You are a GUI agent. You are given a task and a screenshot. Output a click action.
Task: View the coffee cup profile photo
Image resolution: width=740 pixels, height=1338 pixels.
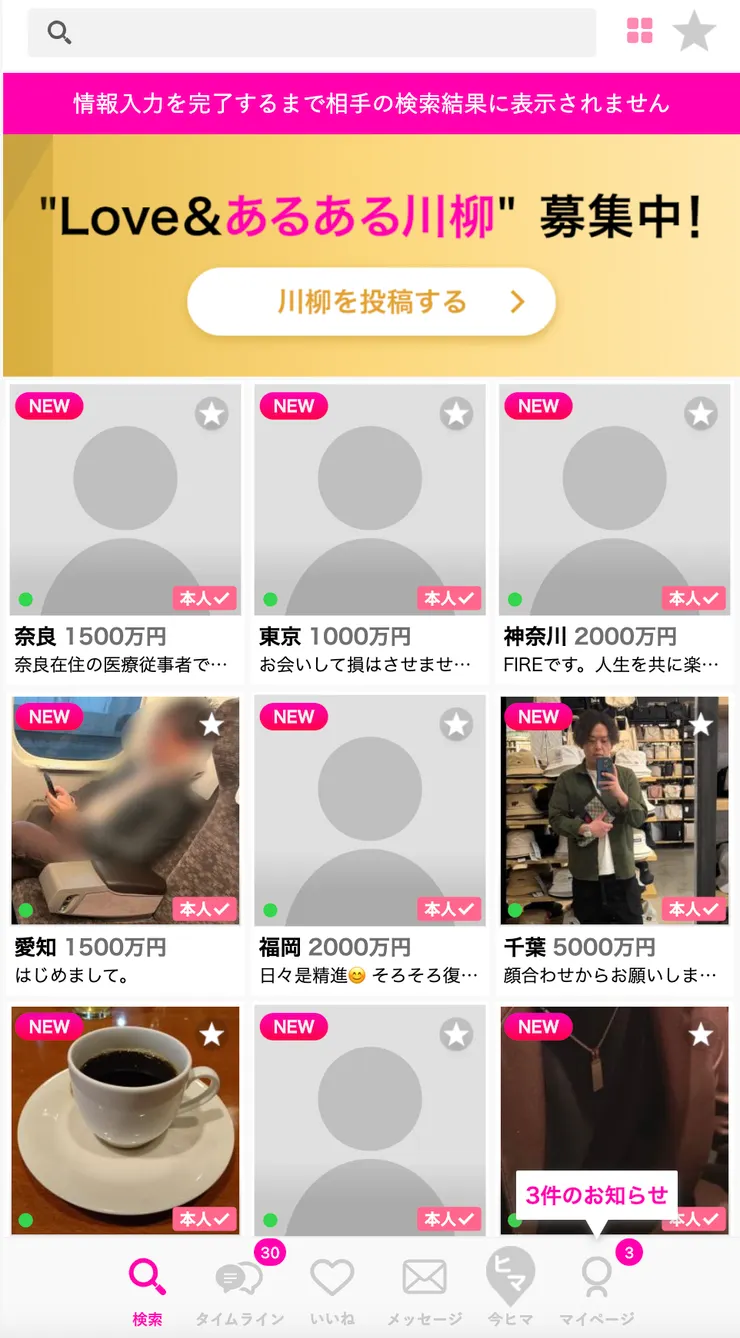tap(125, 1120)
